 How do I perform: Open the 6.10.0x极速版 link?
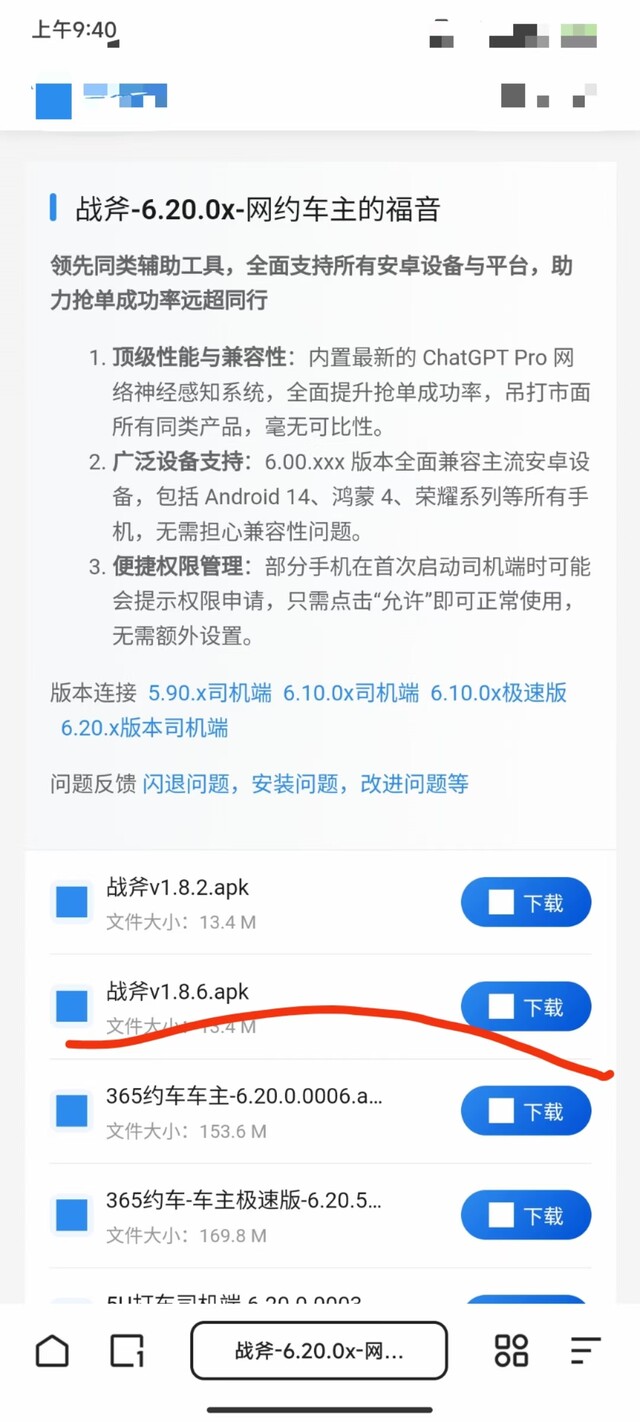tap(498, 692)
